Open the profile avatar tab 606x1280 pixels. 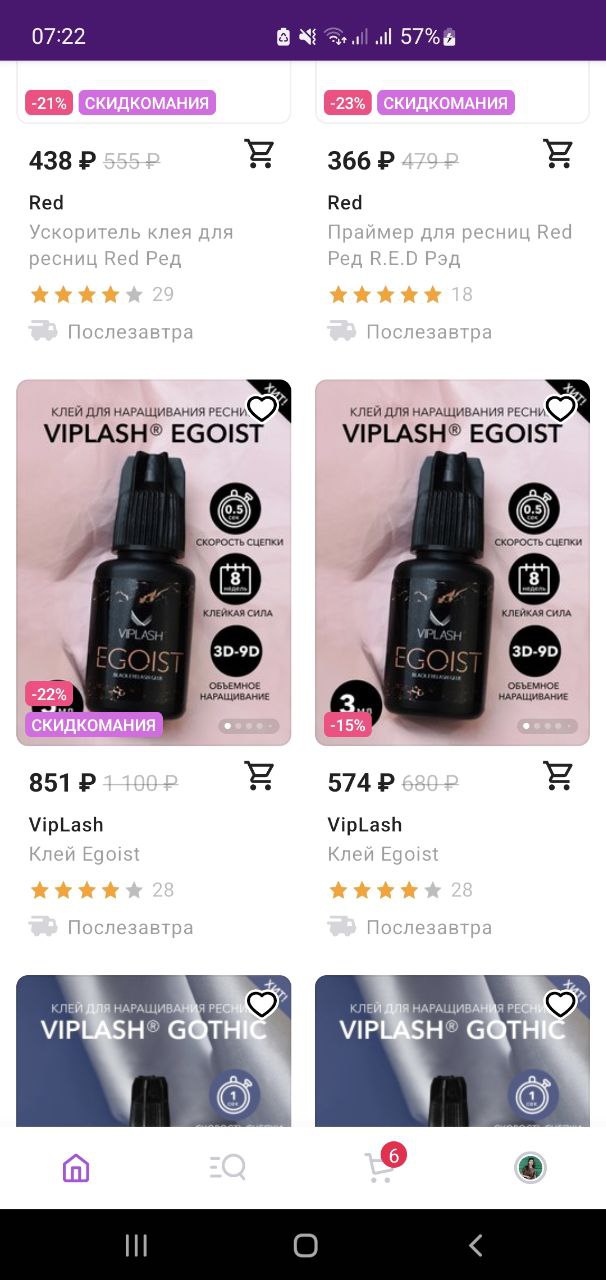coord(530,1167)
